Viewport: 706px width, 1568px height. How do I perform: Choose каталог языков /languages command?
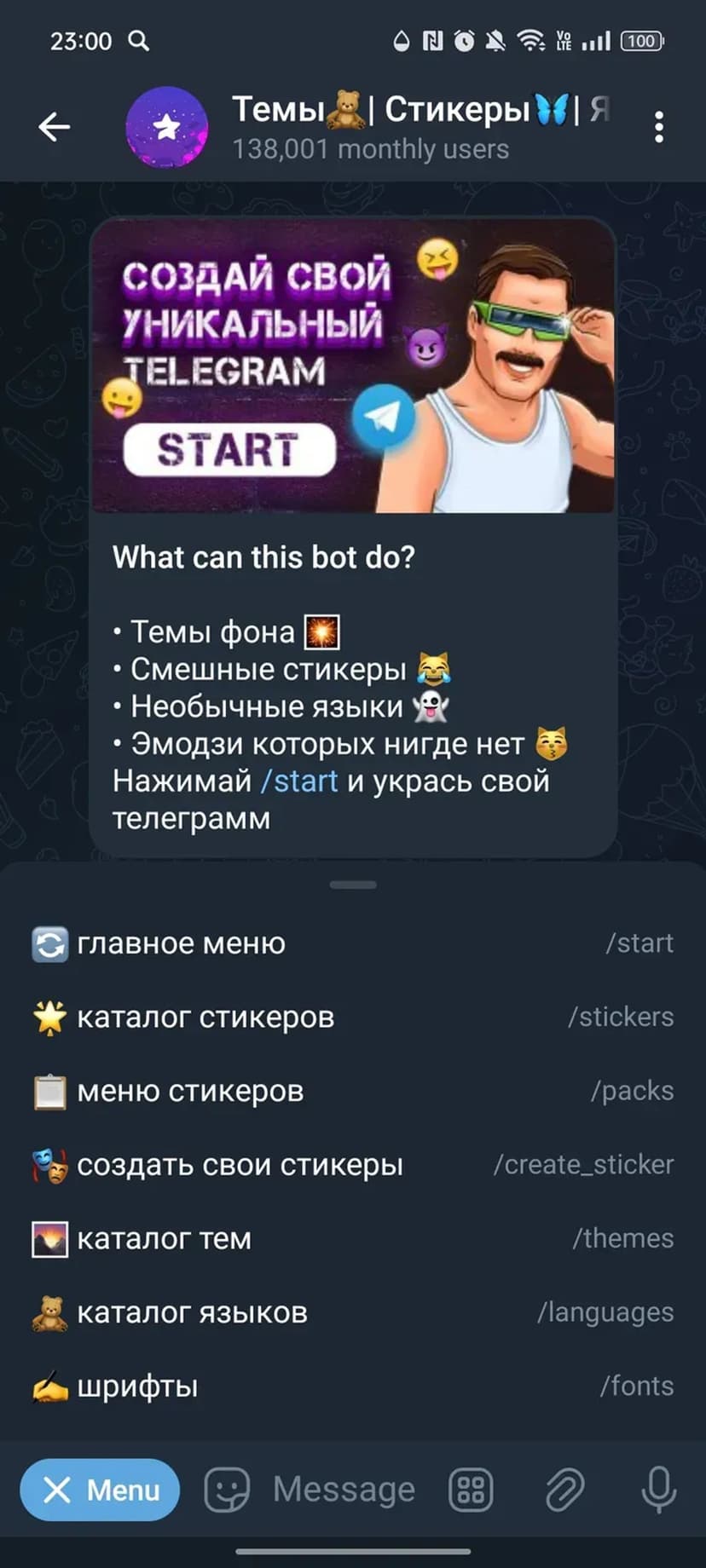[x=352, y=1312]
